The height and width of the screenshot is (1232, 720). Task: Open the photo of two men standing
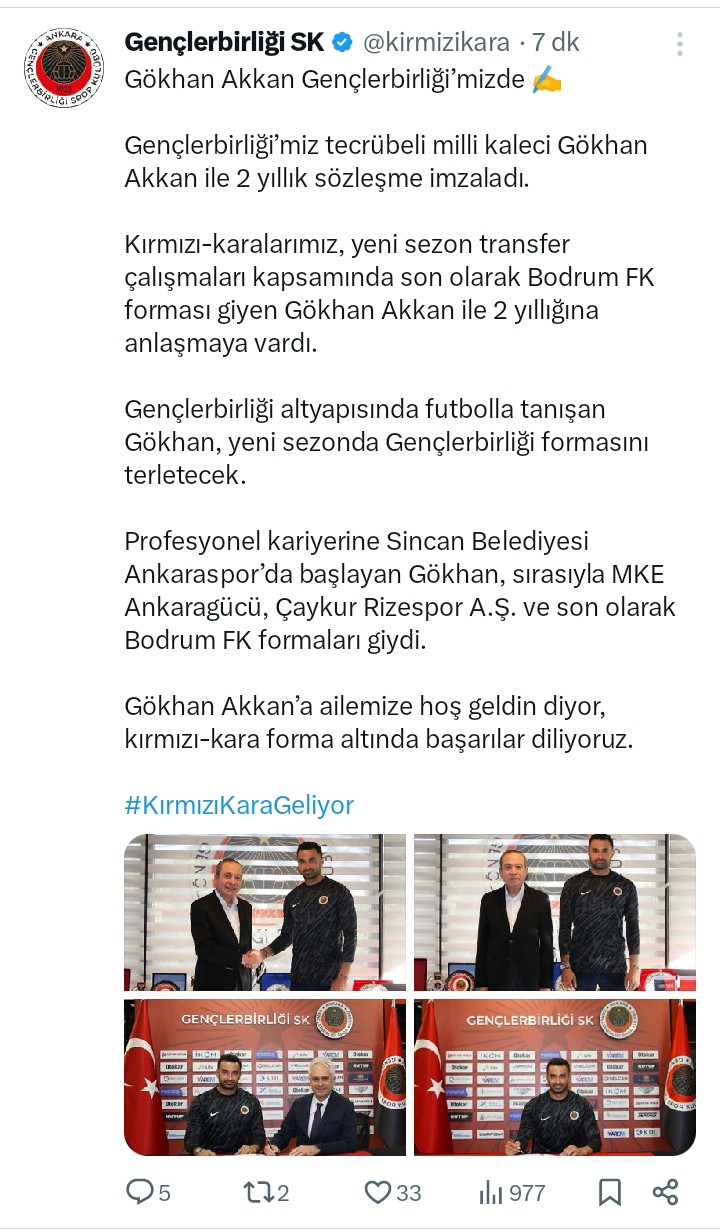point(555,912)
